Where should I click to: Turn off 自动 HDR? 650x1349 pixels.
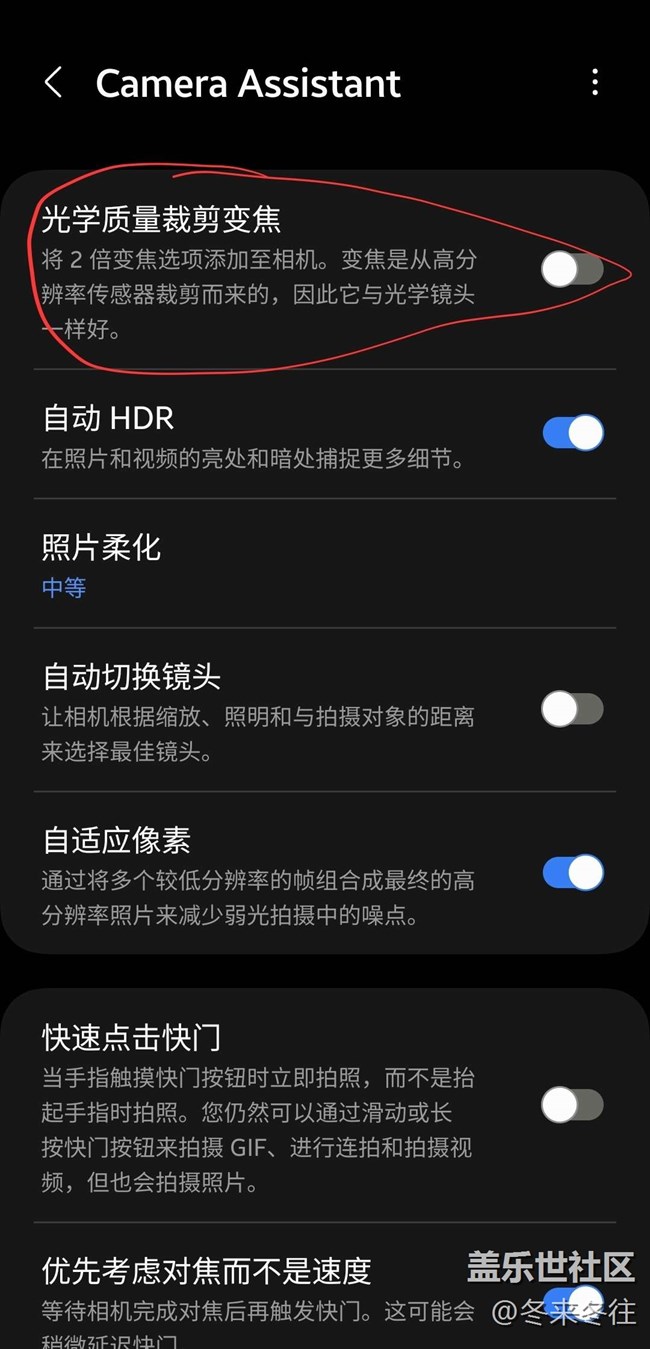[572, 433]
